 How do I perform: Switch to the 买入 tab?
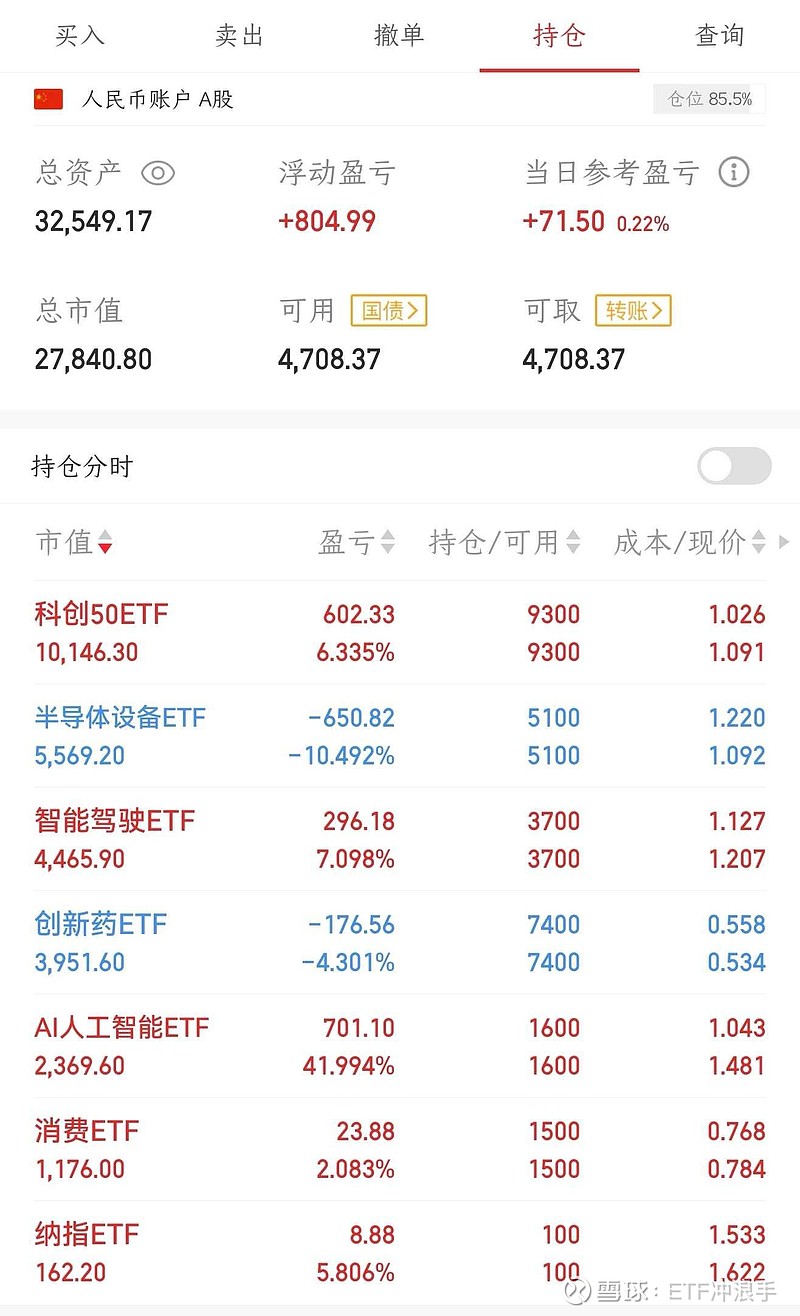80,35
